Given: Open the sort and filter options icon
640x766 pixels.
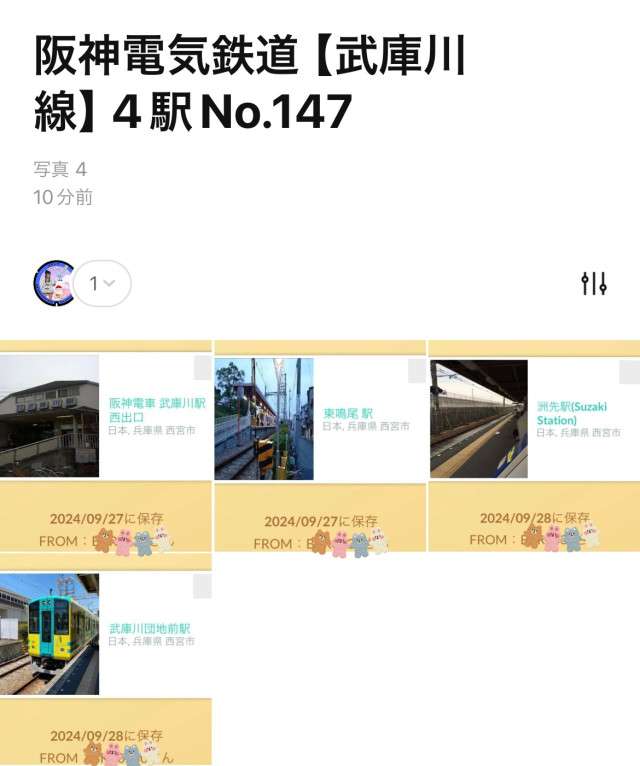Looking at the screenshot, I should (594, 284).
